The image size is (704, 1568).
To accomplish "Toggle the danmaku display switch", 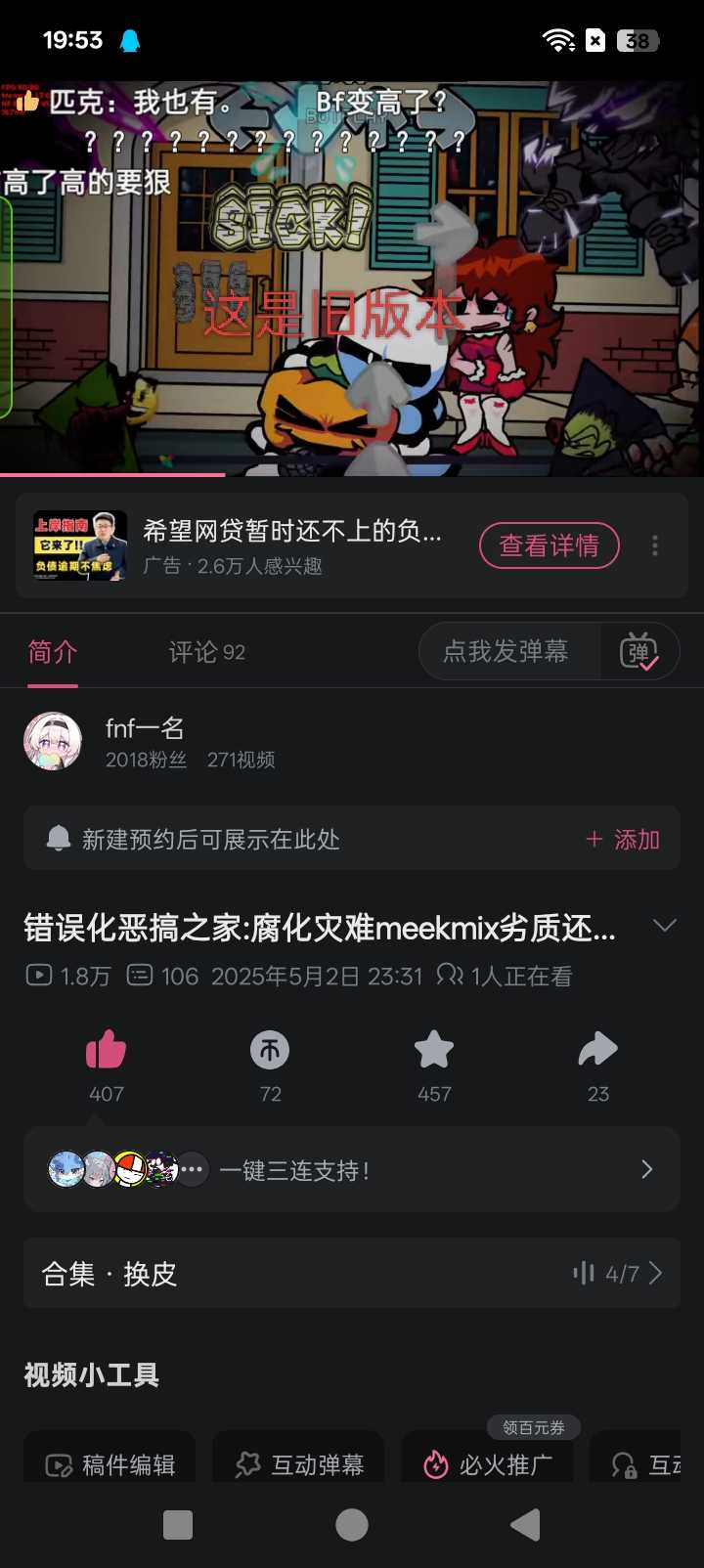I will [x=639, y=652].
